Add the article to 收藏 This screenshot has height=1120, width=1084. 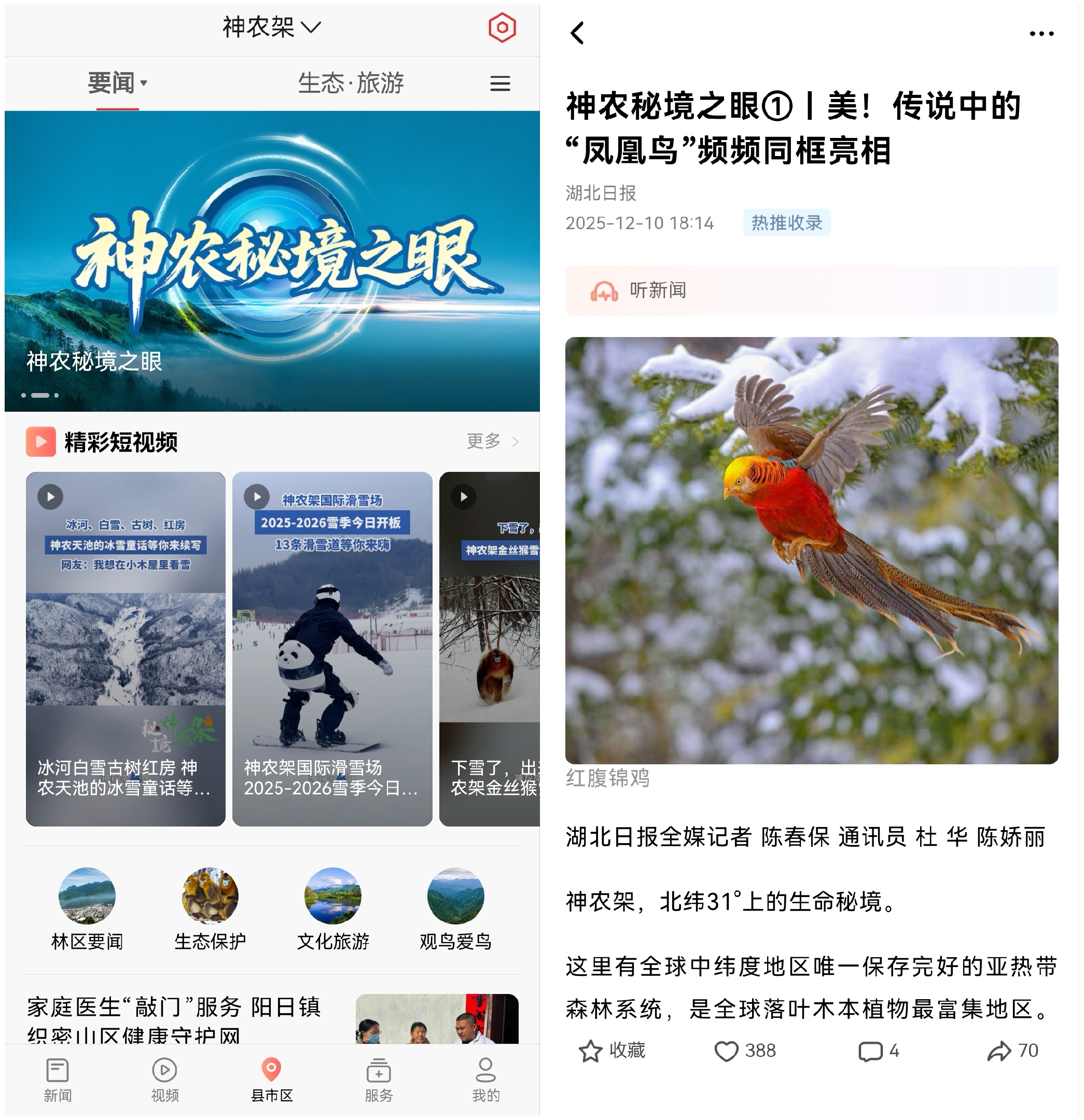point(611,1051)
